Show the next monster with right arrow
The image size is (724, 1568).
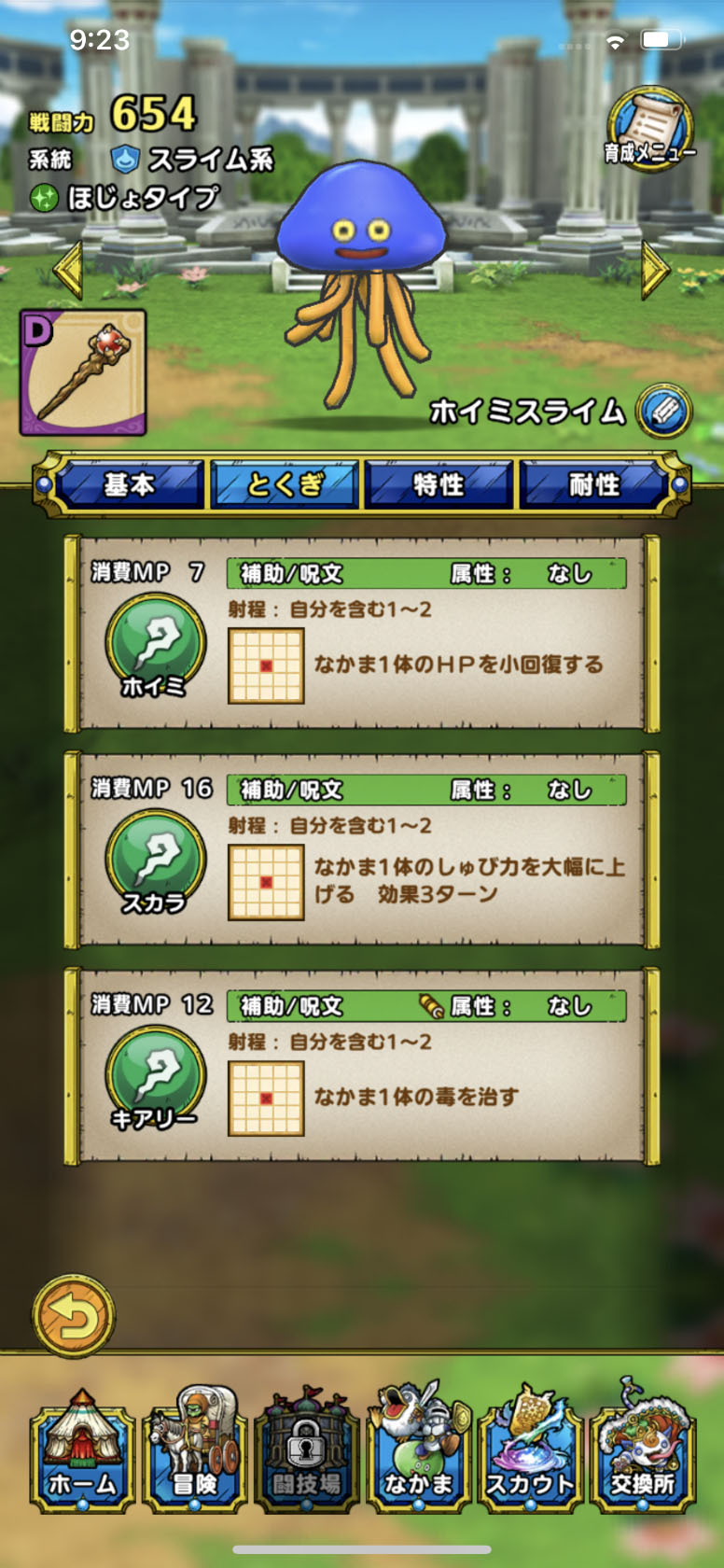tap(654, 270)
